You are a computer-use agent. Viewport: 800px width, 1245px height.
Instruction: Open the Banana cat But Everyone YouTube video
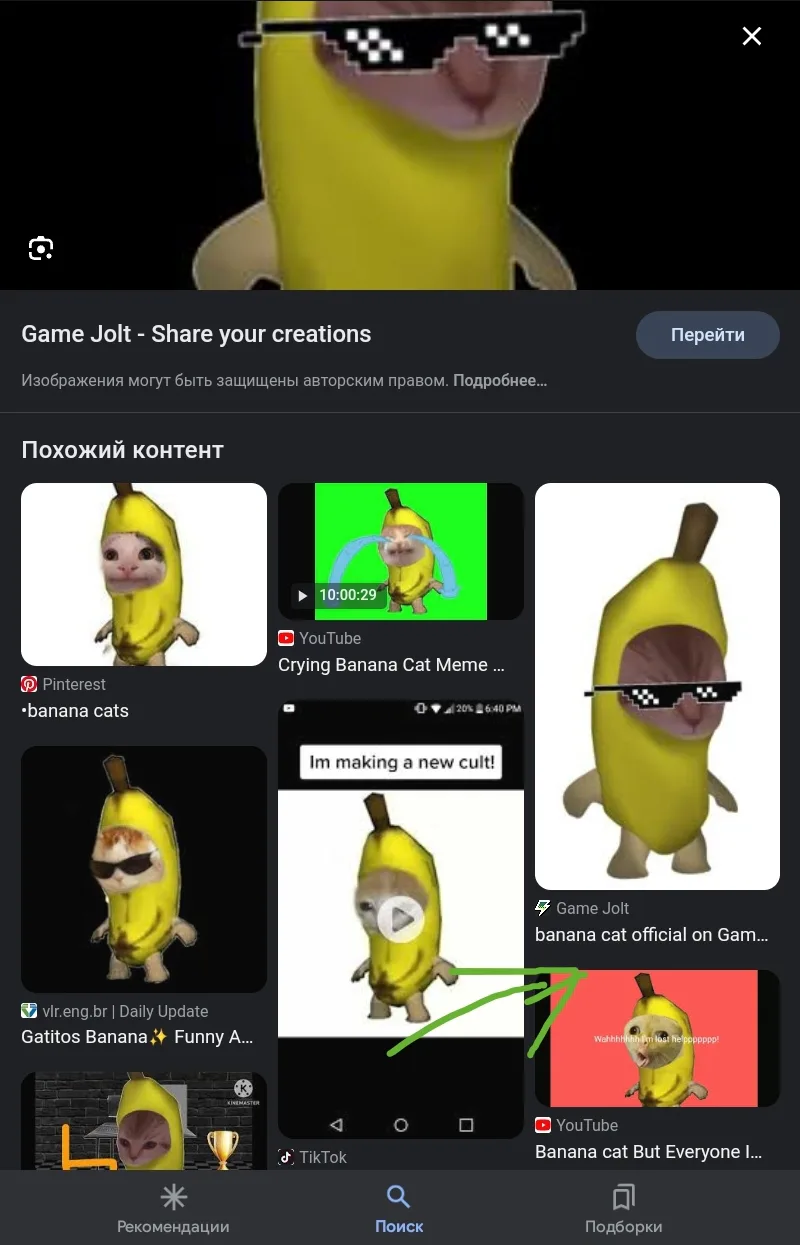(x=657, y=1038)
